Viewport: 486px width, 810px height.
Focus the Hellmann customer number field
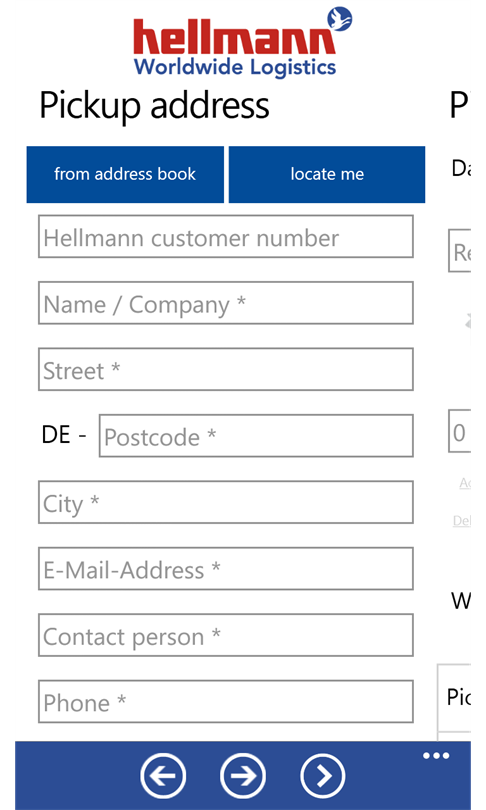coord(226,237)
